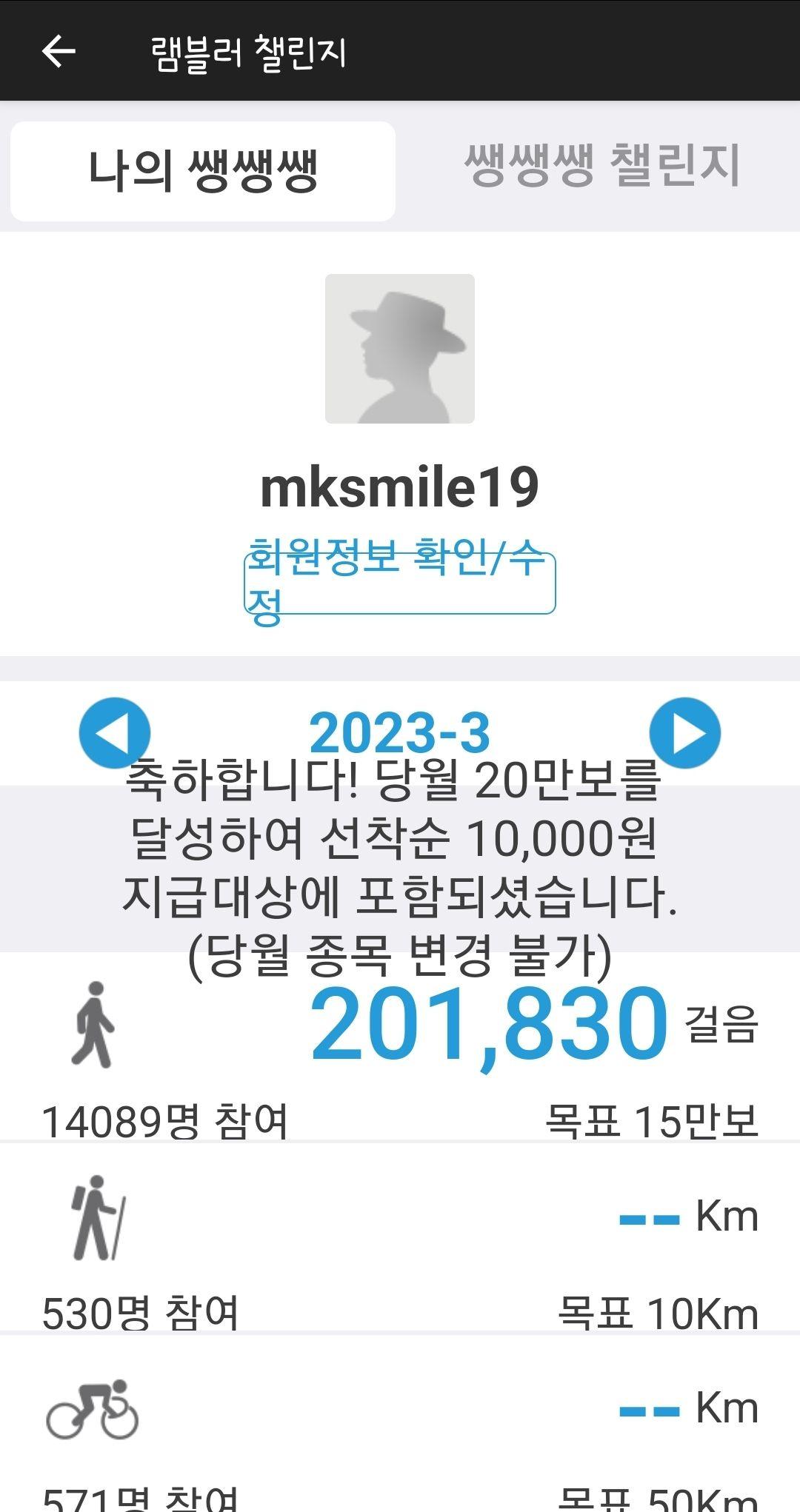800x1512 pixels.
Task: Open the walking challenge row with 201,830 걸음
Action: coord(400,1051)
